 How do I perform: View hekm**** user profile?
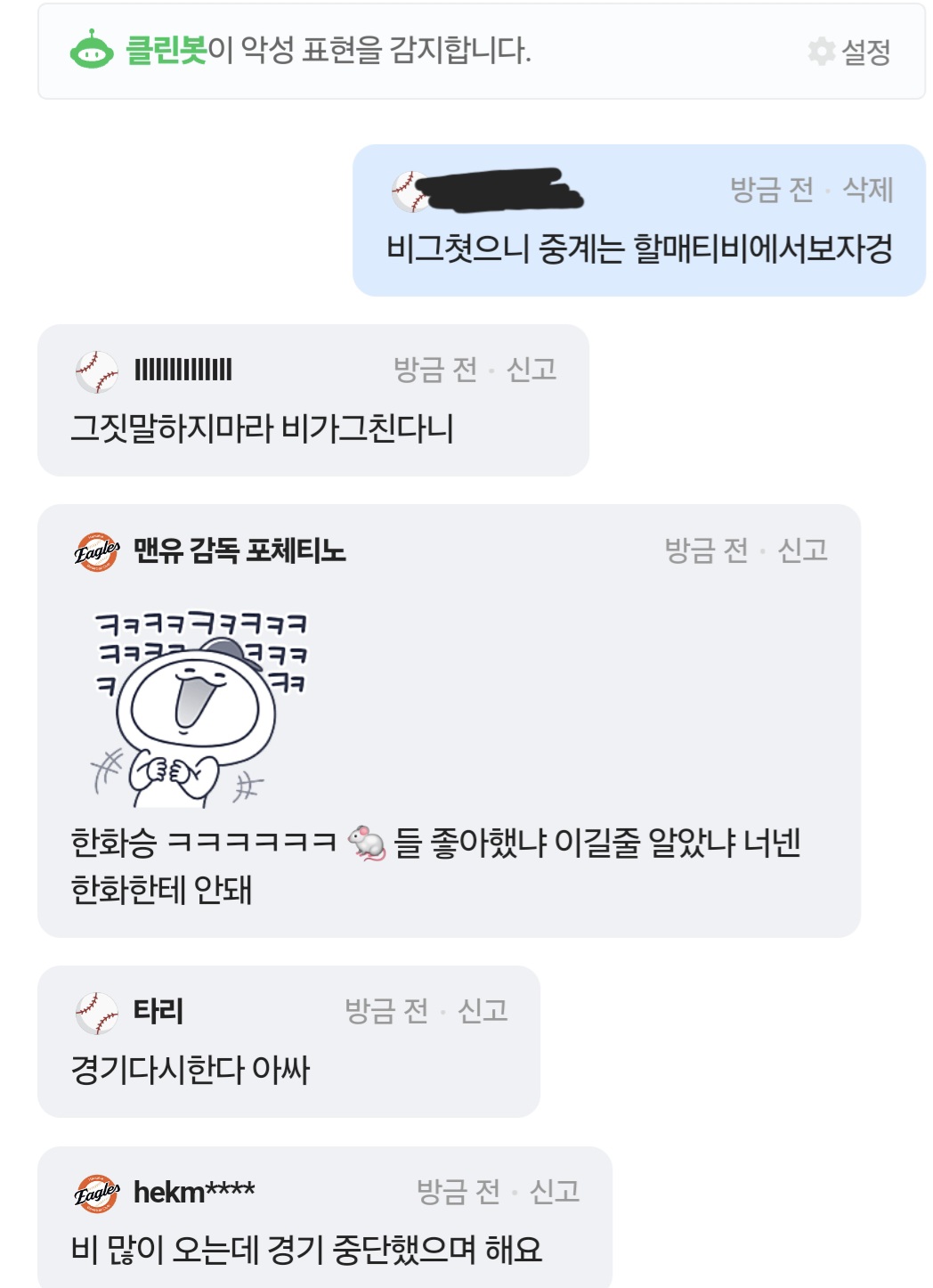tap(193, 1192)
